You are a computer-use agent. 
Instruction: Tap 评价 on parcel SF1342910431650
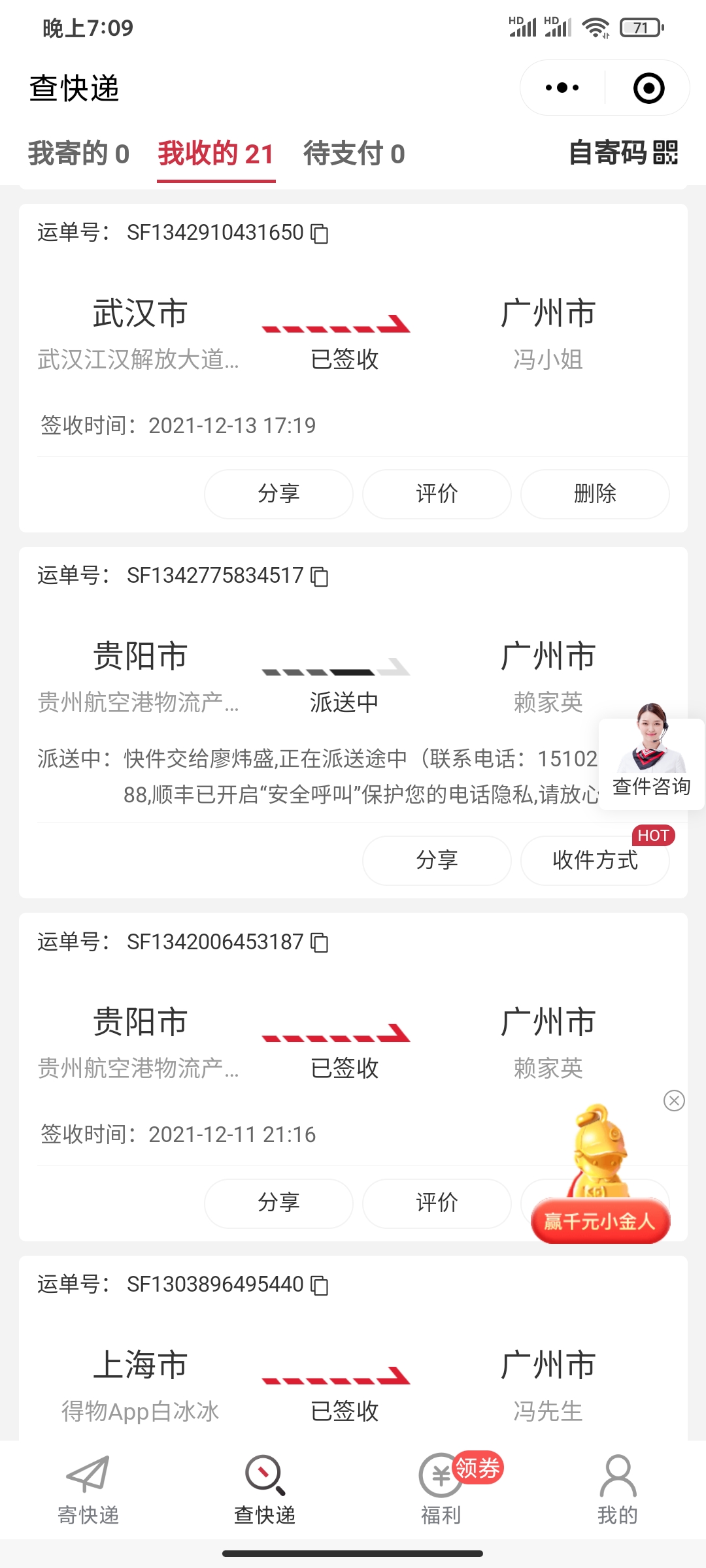437,494
